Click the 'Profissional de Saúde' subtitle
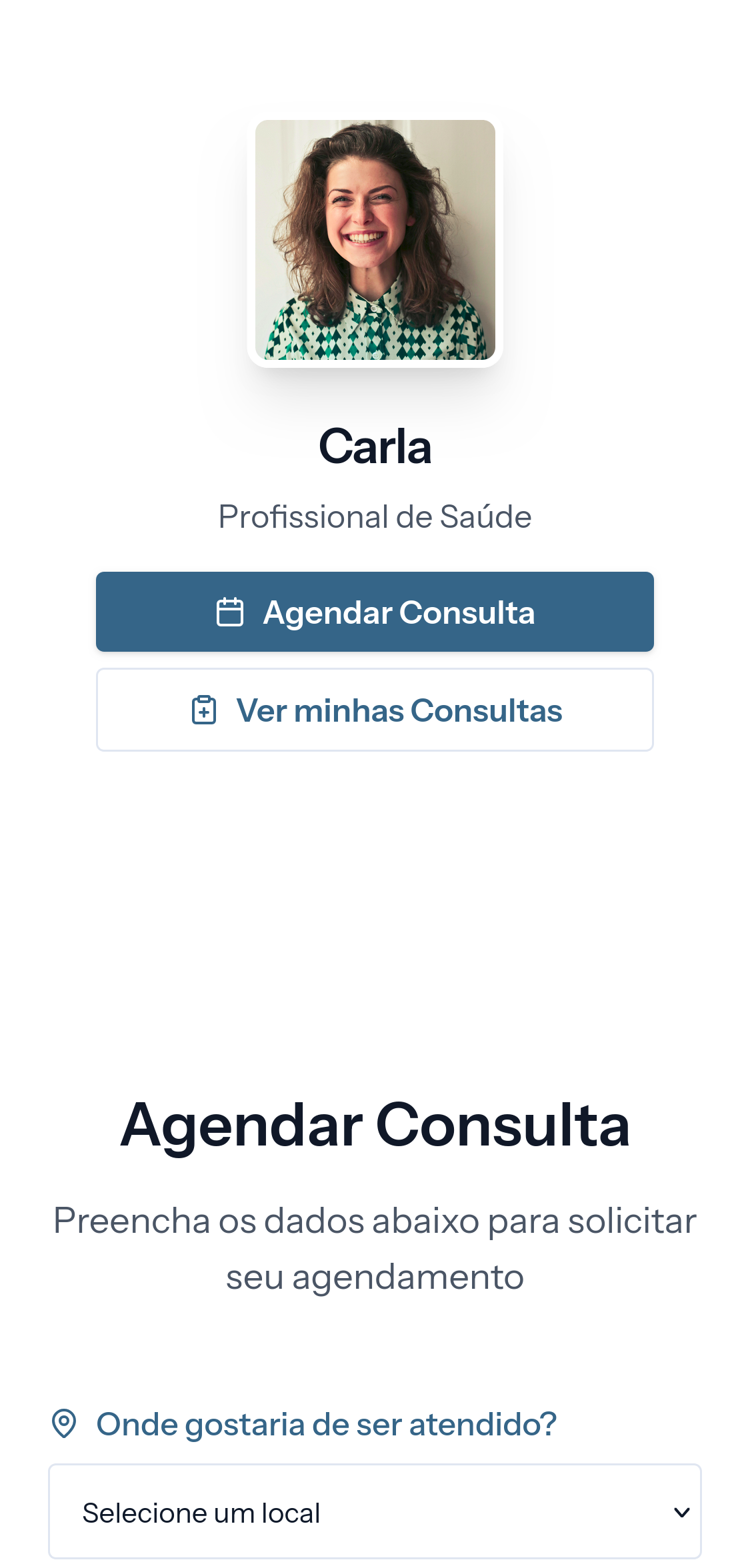This screenshot has height=1568, width=750. click(x=375, y=516)
